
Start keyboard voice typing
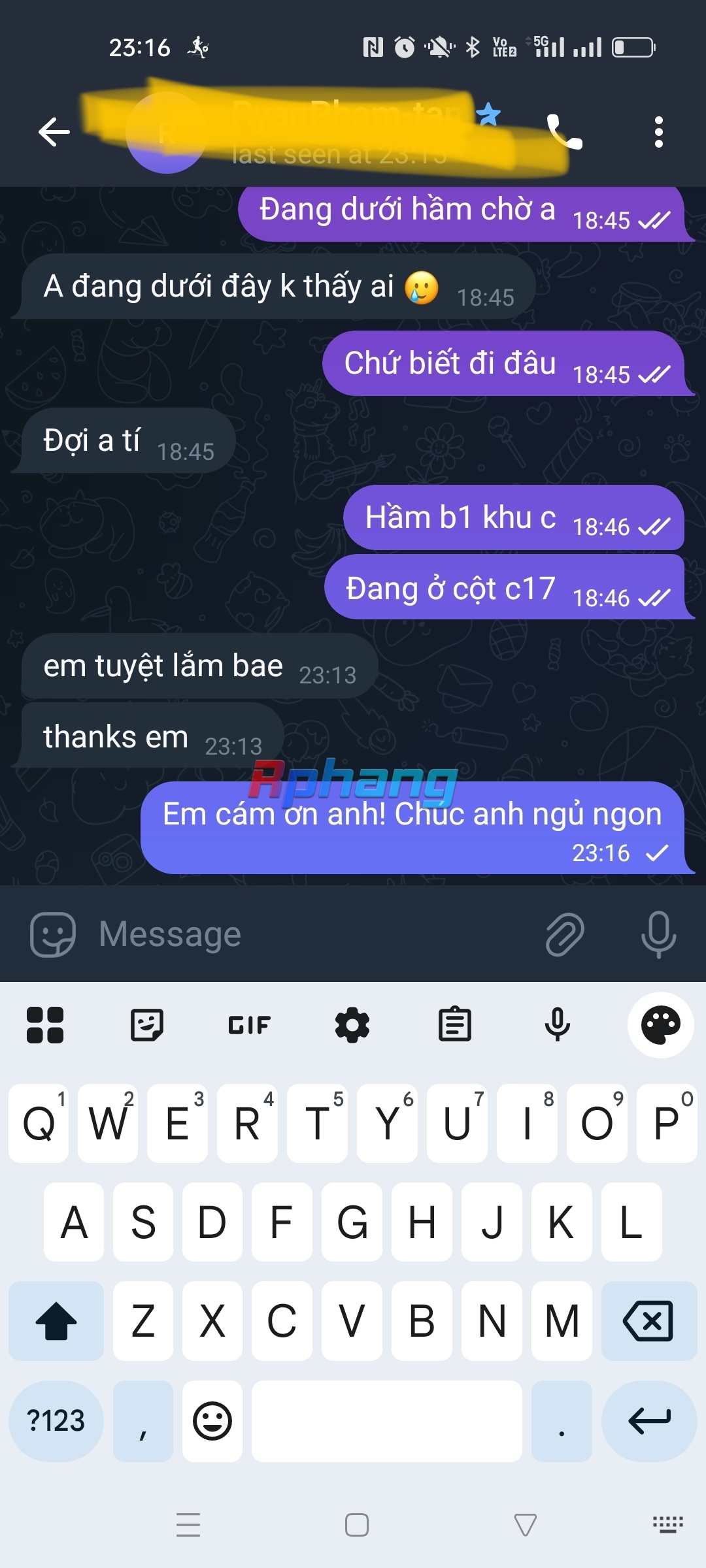coord(558,1024)
